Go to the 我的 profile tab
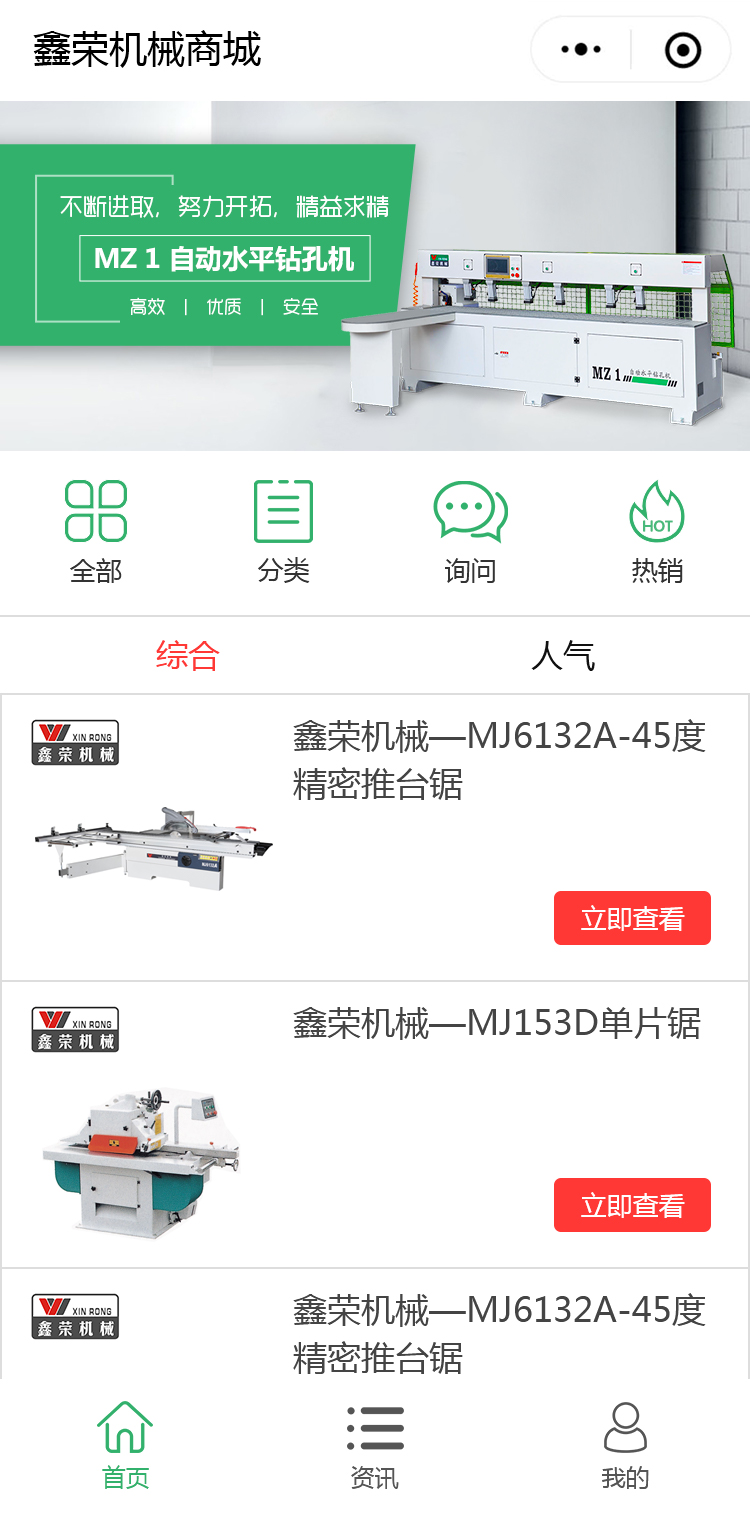 point(625,1445)
